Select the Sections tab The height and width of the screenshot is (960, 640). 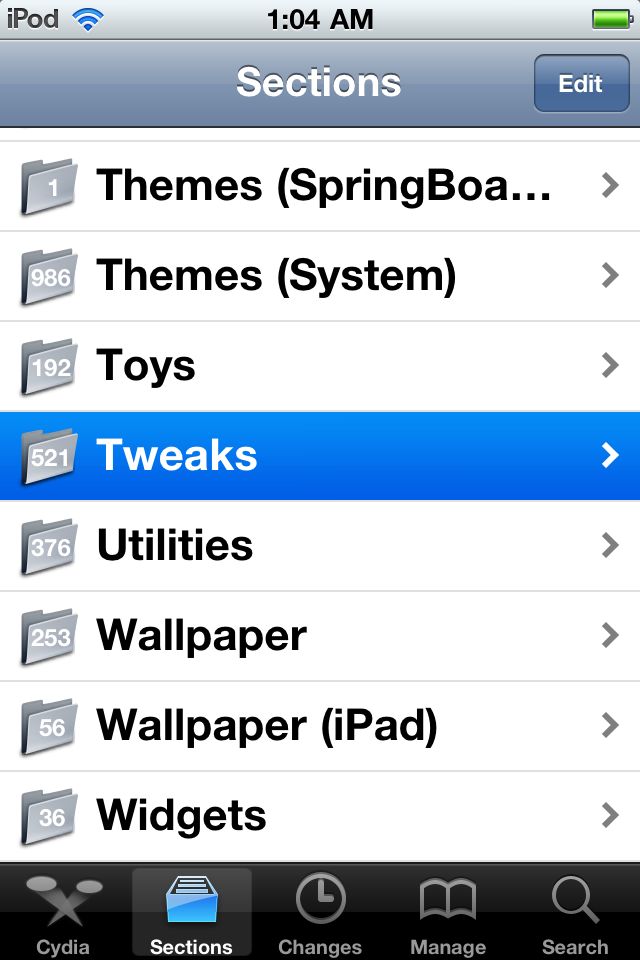191,914
